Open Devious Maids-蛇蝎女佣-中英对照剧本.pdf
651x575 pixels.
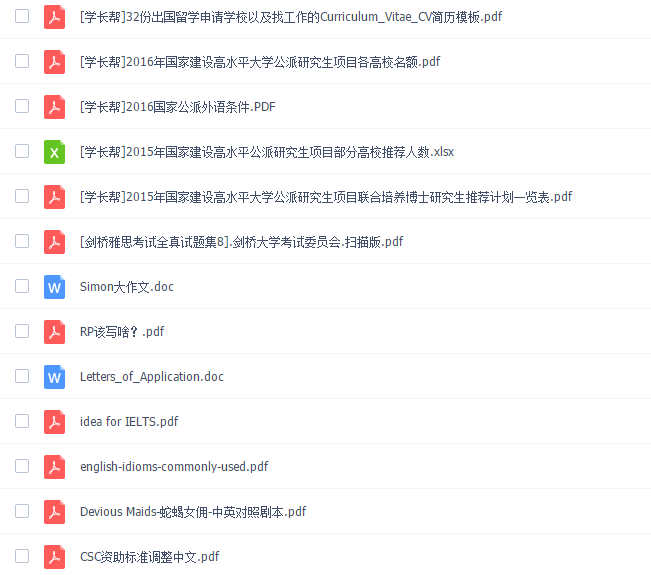192,512
